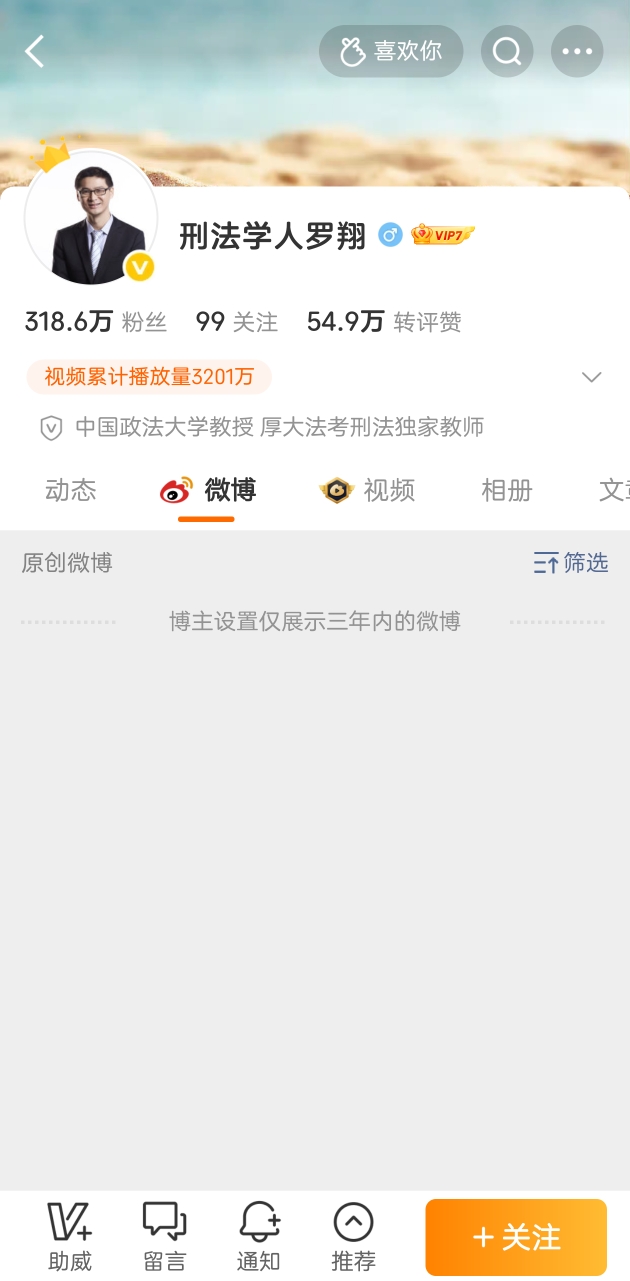Go back using the top-left arrow
630x1281 pixels.
35,51
